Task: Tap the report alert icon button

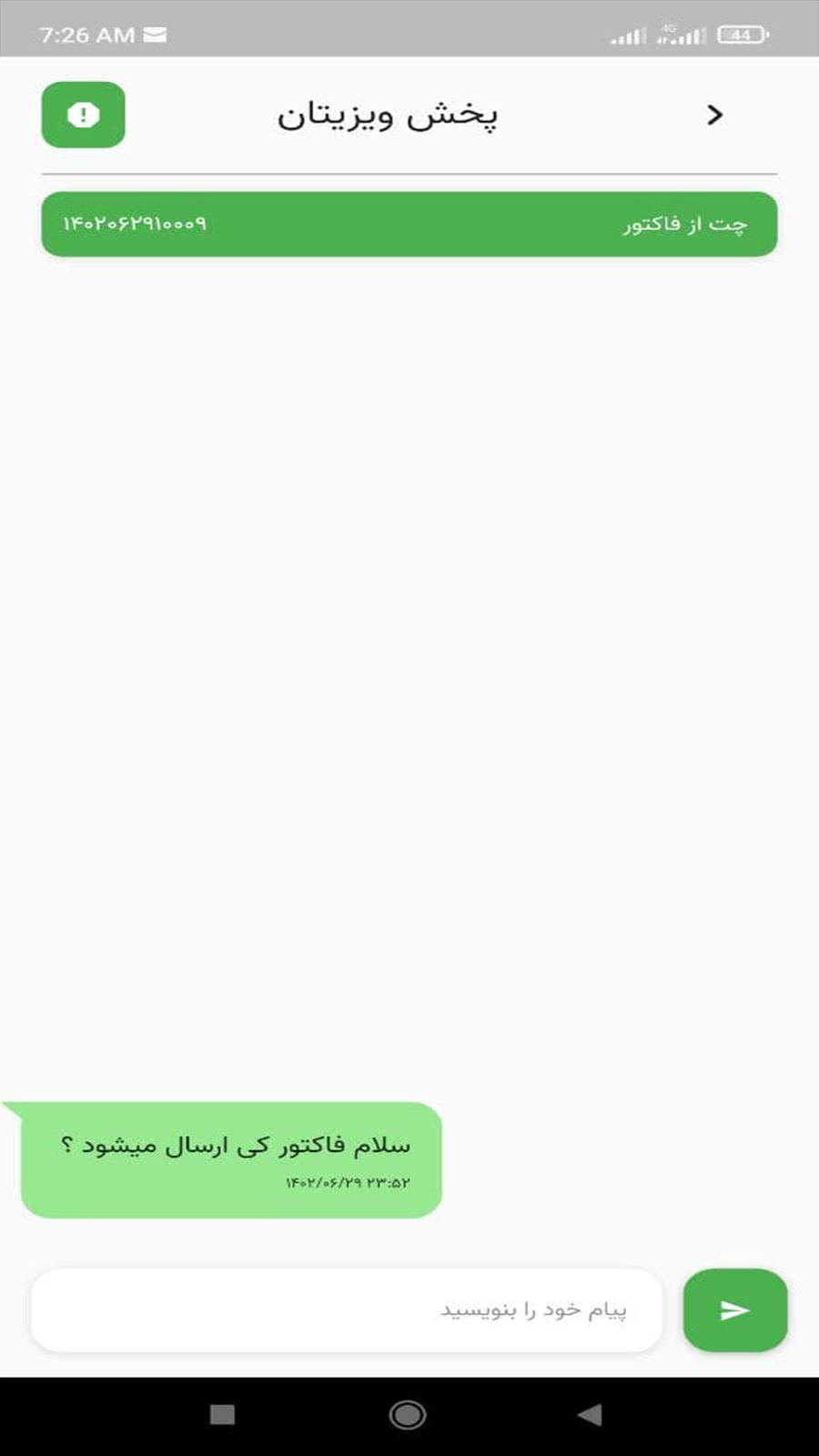Action: pyautogui.click(x=83, y=115)
